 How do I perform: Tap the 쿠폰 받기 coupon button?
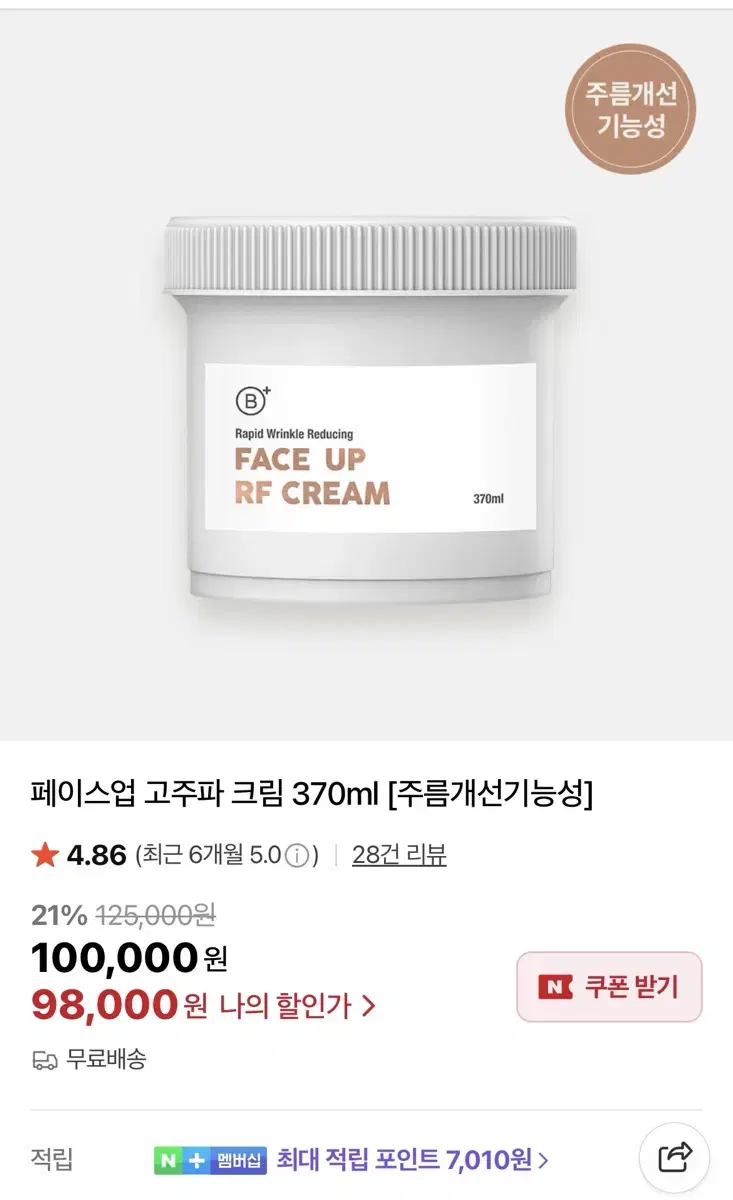[607, 987]
